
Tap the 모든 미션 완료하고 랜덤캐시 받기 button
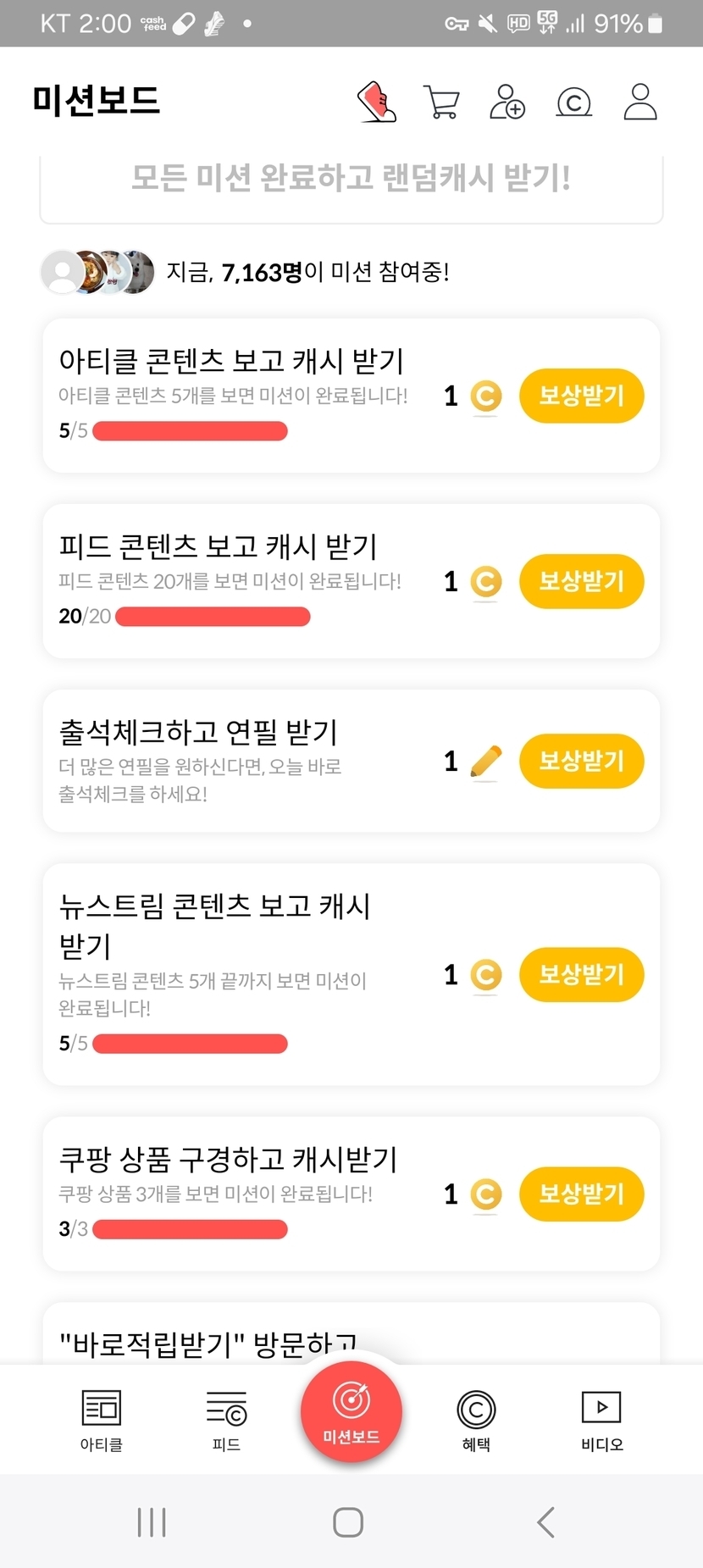click(x=351, y=180)
